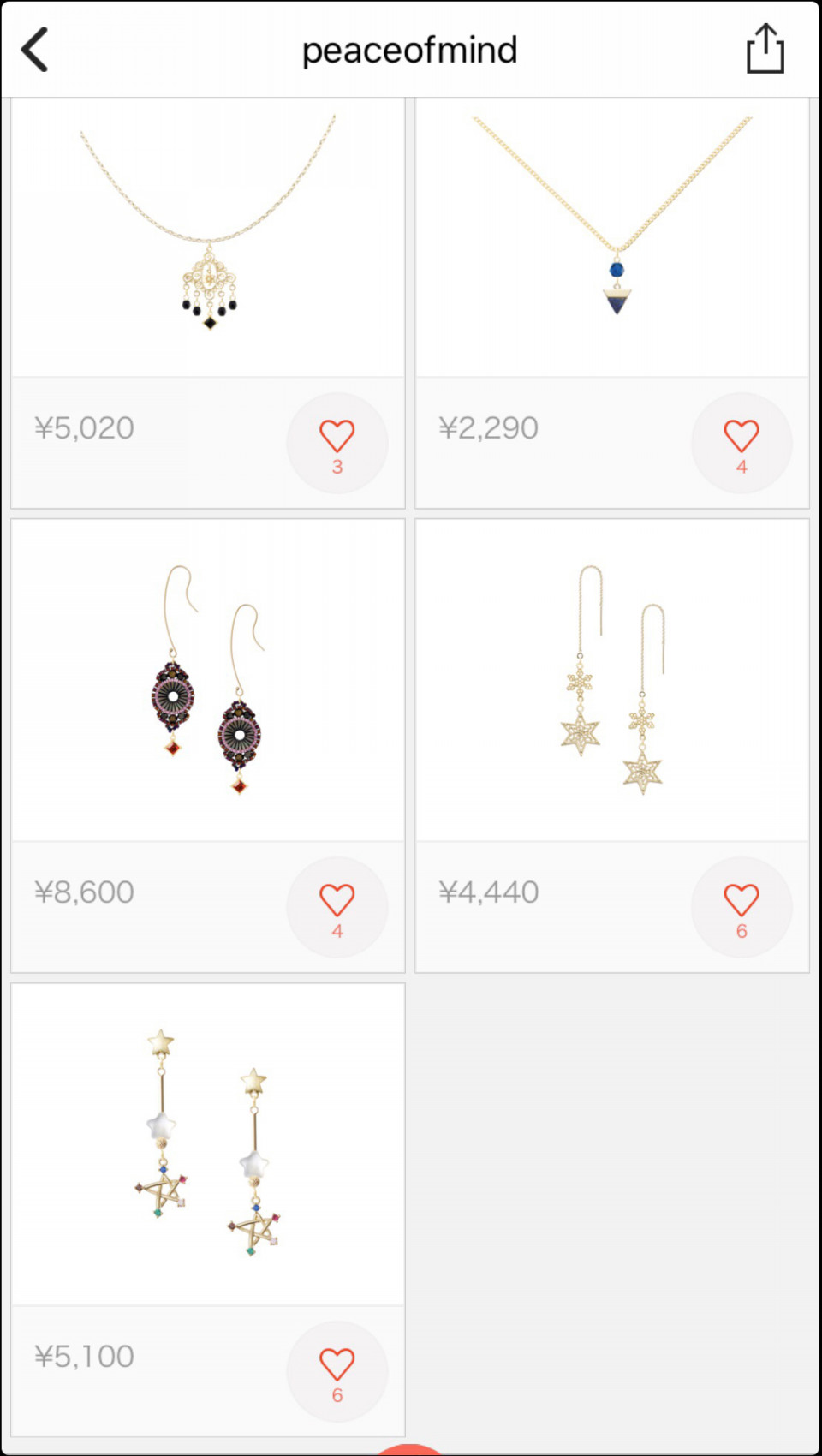The height and width of the screenshot is (1456, 822).
Task: Like the ¥4,440 earrings
Action: coord(741,907)
